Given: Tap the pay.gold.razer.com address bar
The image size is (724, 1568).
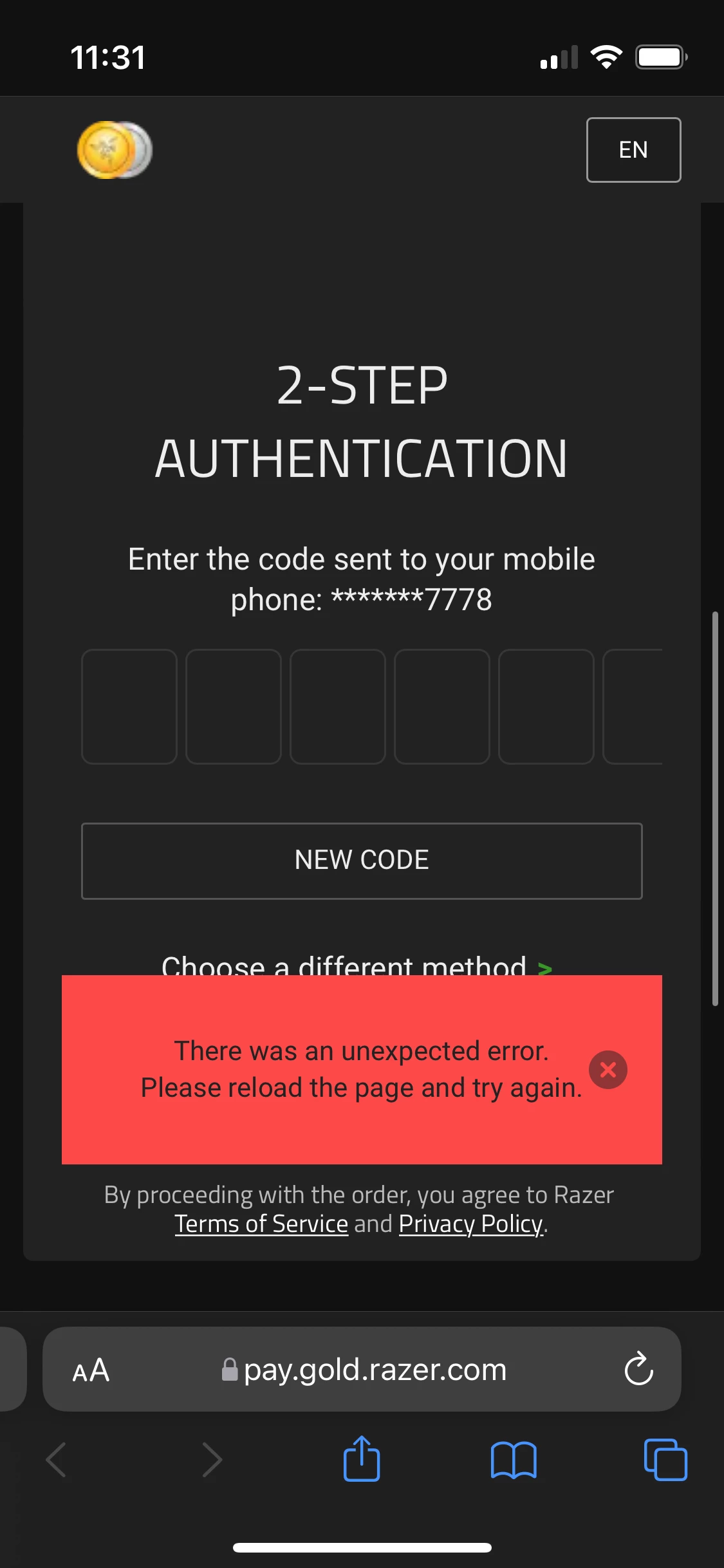Looking at the screenshot, I should [373, 1369].
